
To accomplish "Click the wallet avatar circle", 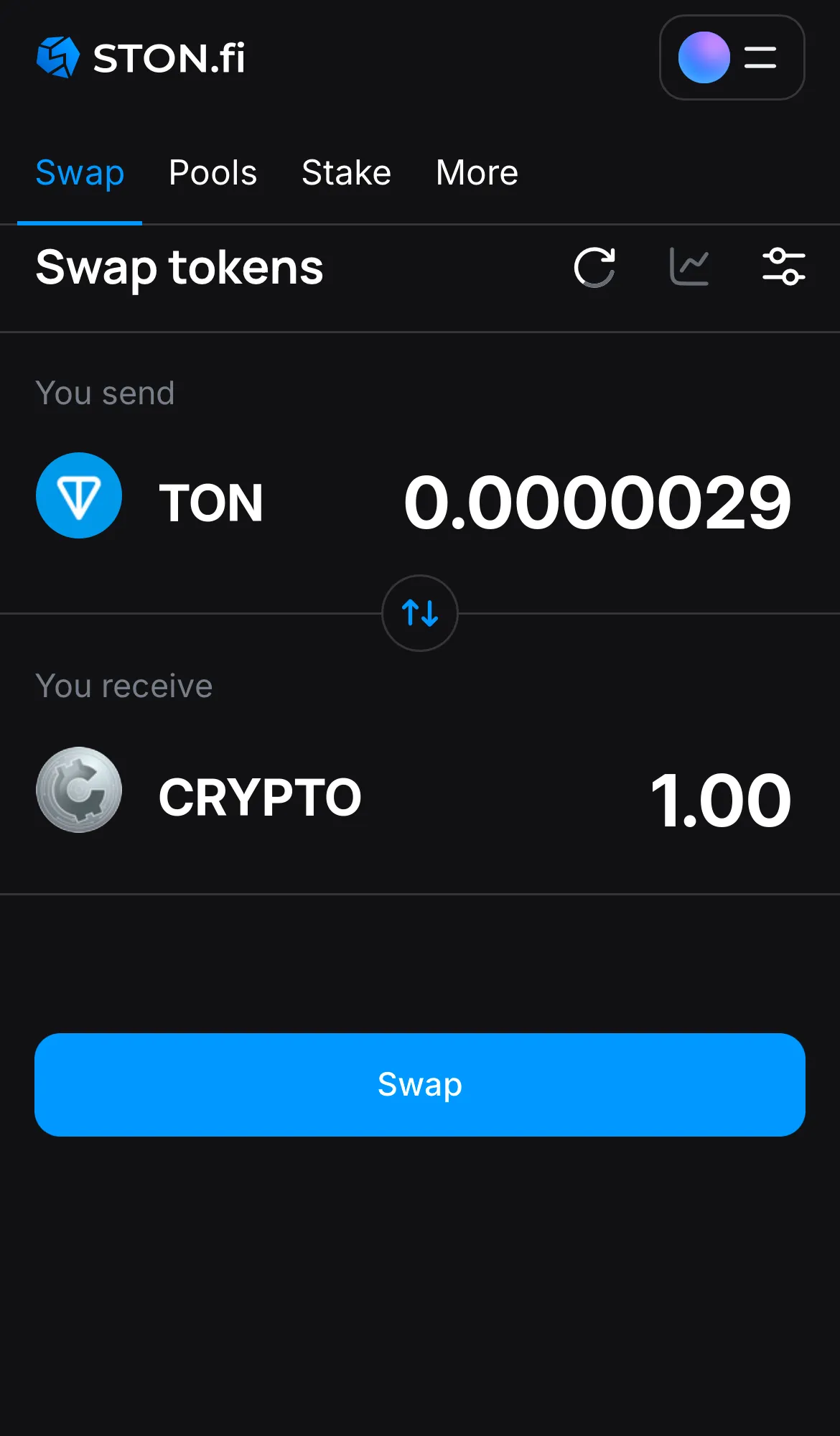I will [704, 58].
